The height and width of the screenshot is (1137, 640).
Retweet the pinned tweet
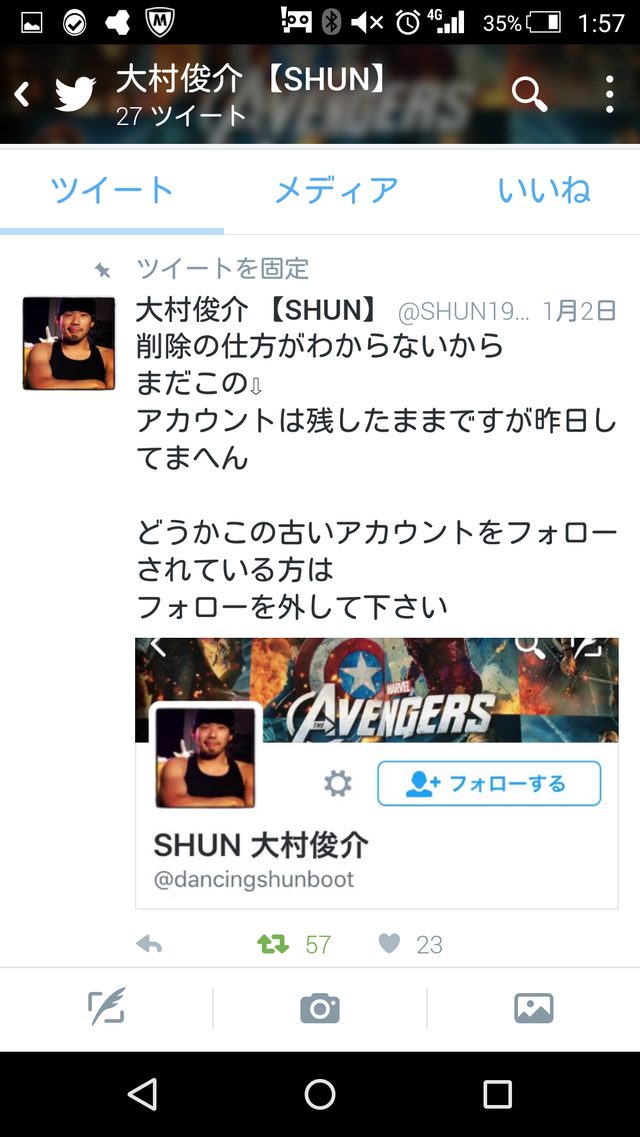(x=273, y=944)
